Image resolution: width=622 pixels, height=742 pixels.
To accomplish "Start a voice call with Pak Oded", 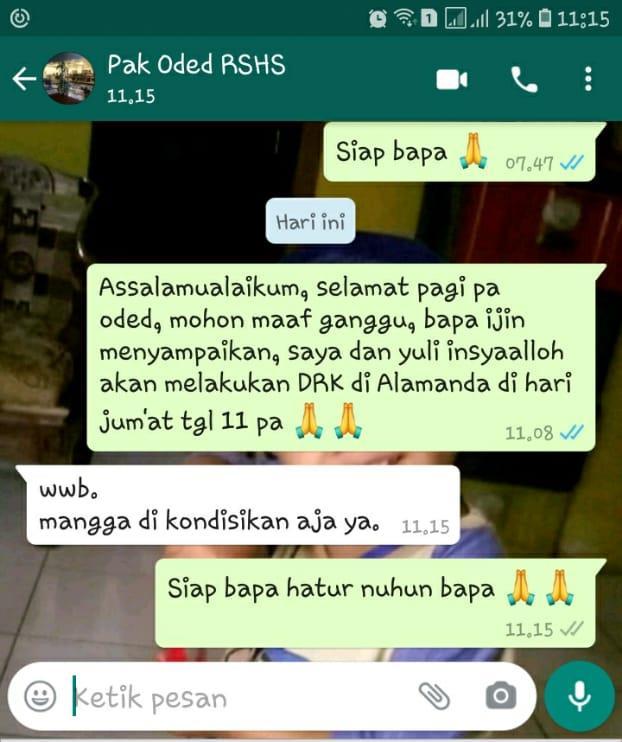I will tap(524, 80).
